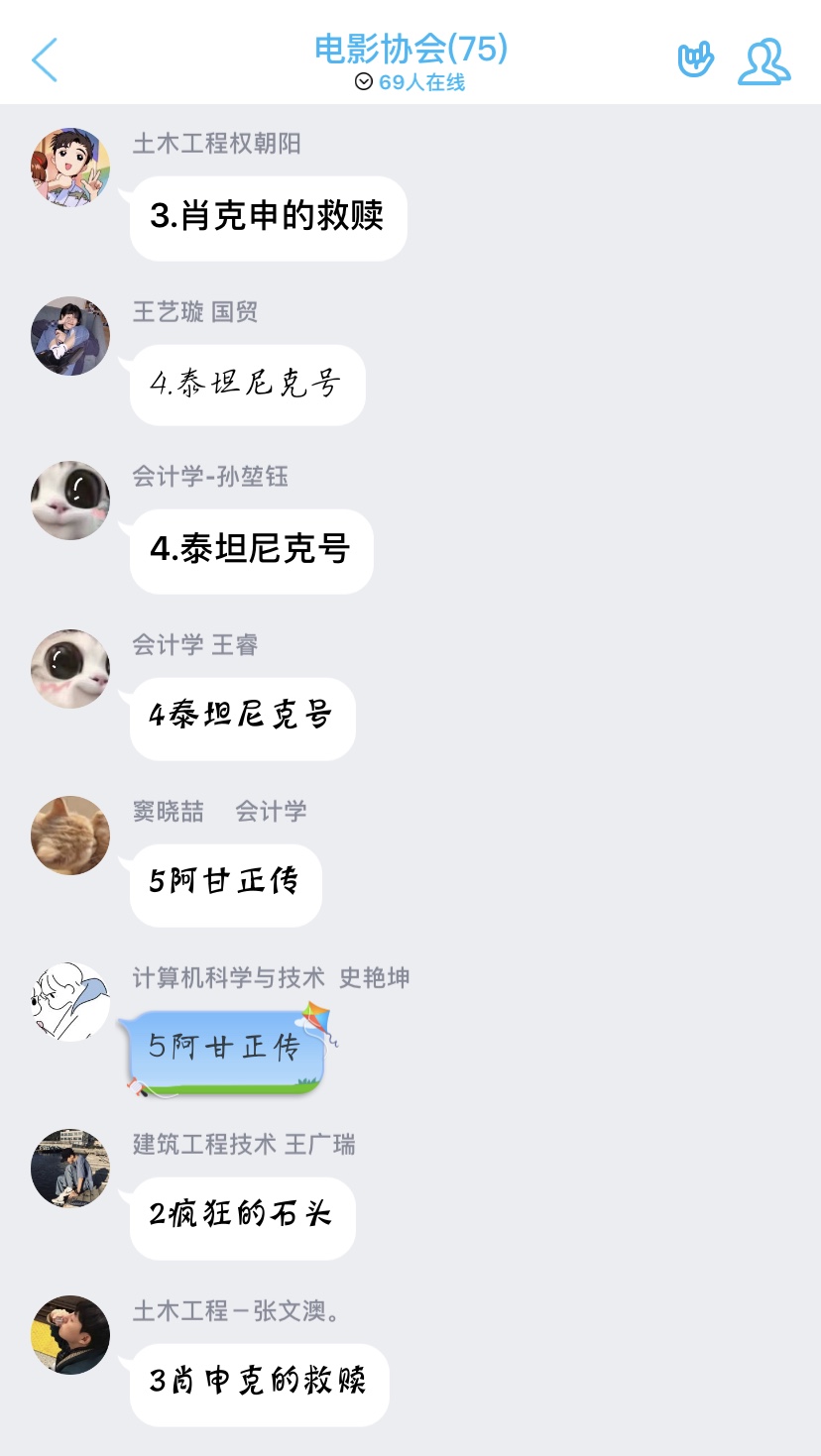Open 会计学-孙堃钰's avatar
Viewport: 821px width, 1456px height.
(70, 501)
